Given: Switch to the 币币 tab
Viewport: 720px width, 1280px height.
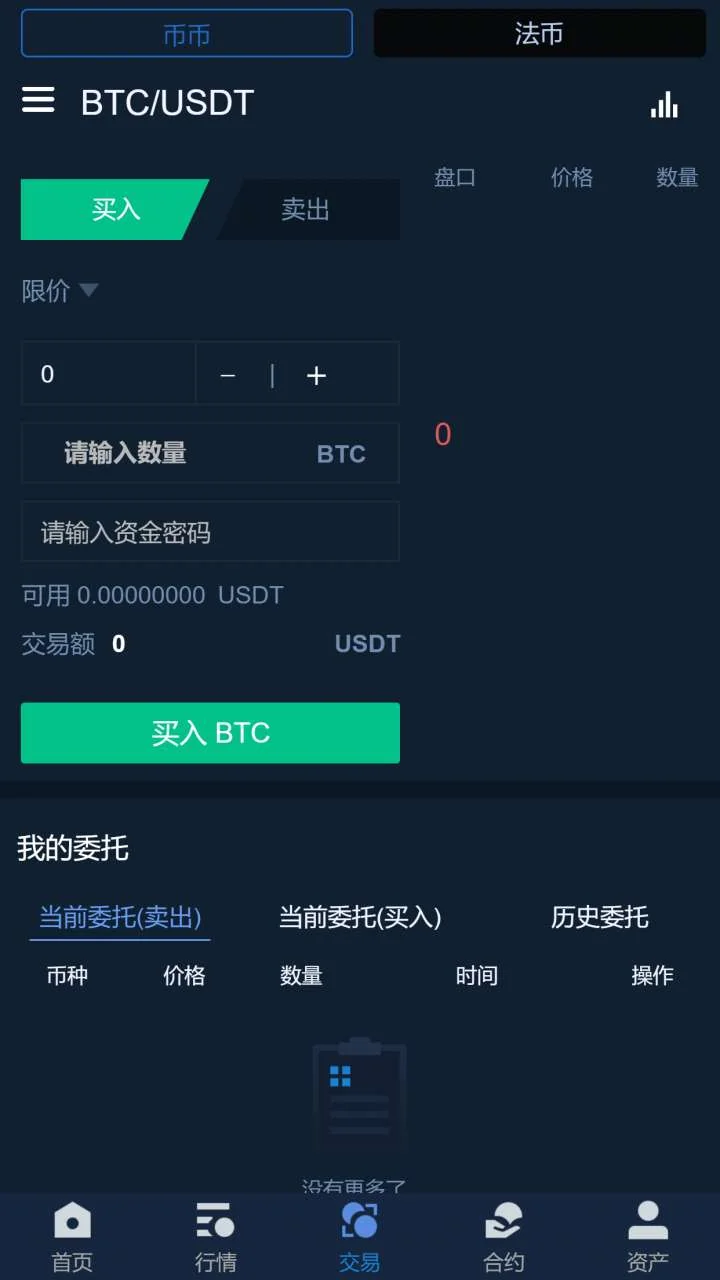Looking at the screenshot, I should (187, 34).
